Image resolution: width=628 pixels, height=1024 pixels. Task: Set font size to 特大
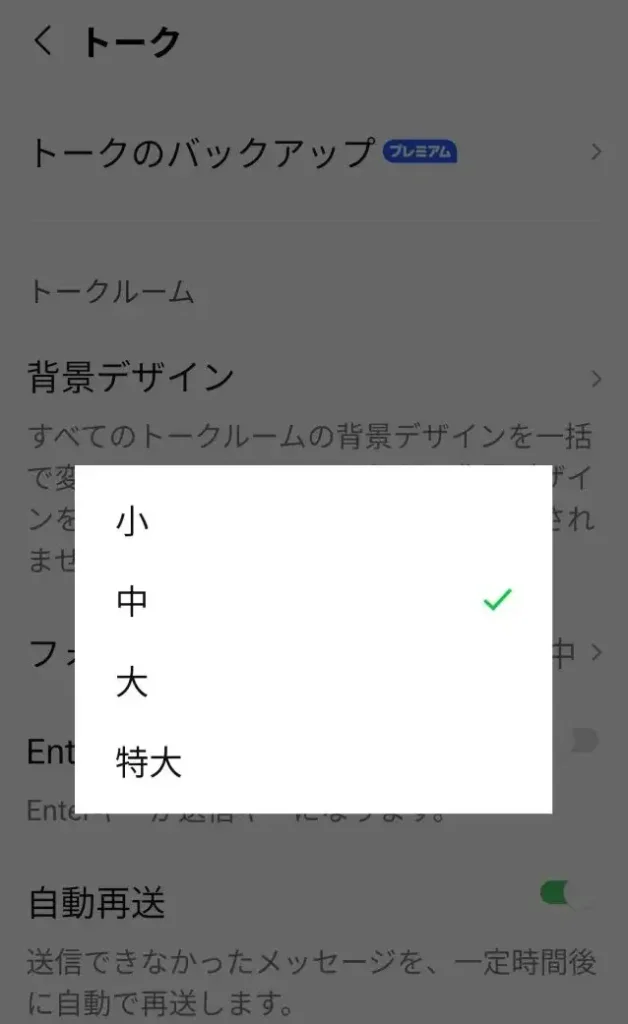coord(313,761)
